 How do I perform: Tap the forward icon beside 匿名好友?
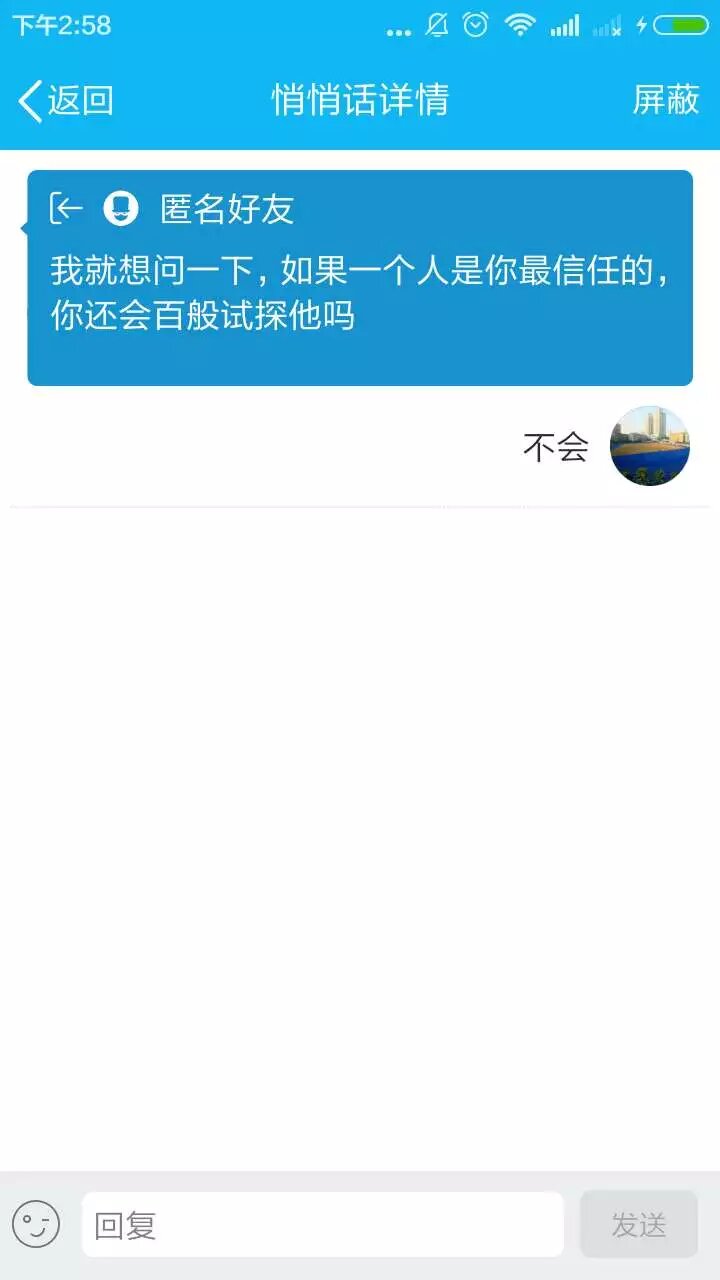tap(67, 208)
